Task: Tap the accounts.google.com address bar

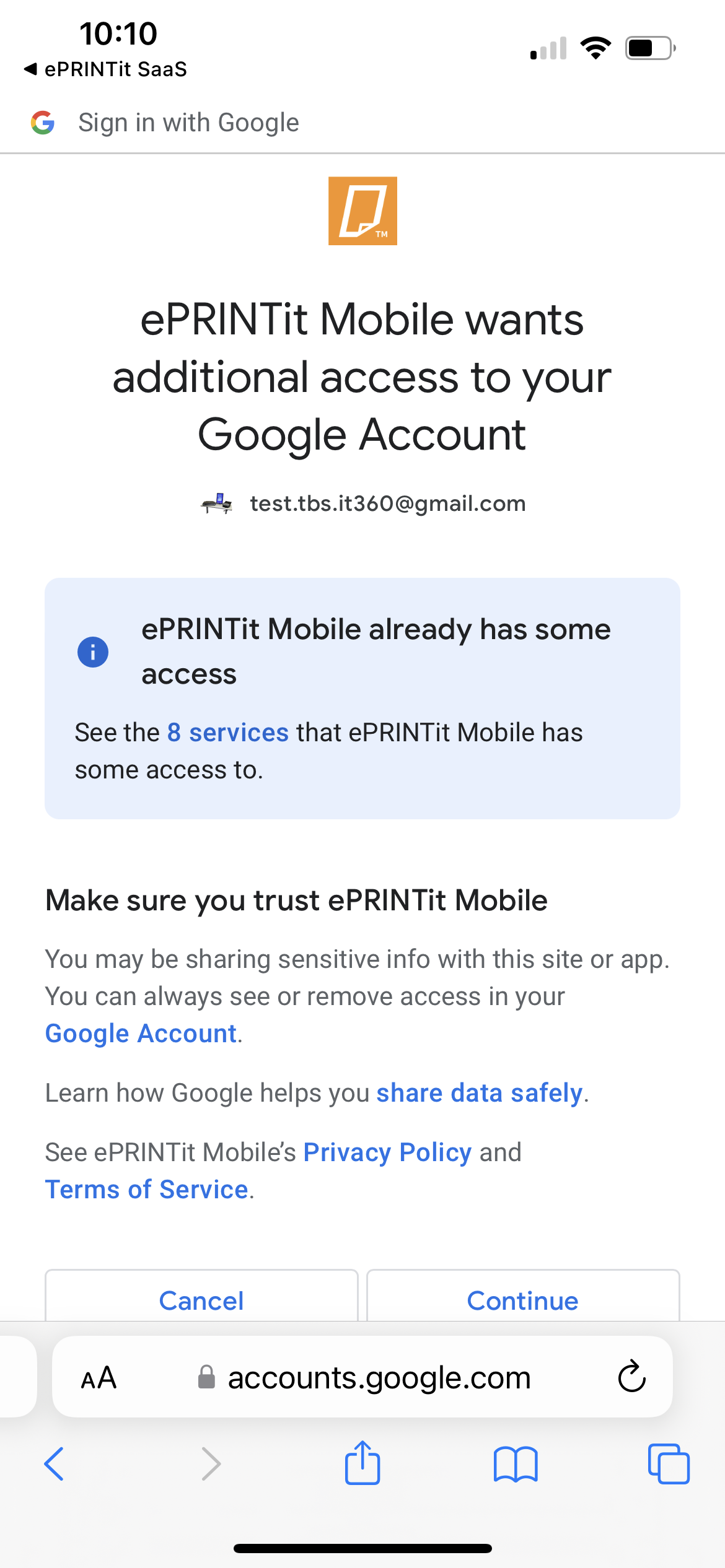Action: 364,1377
